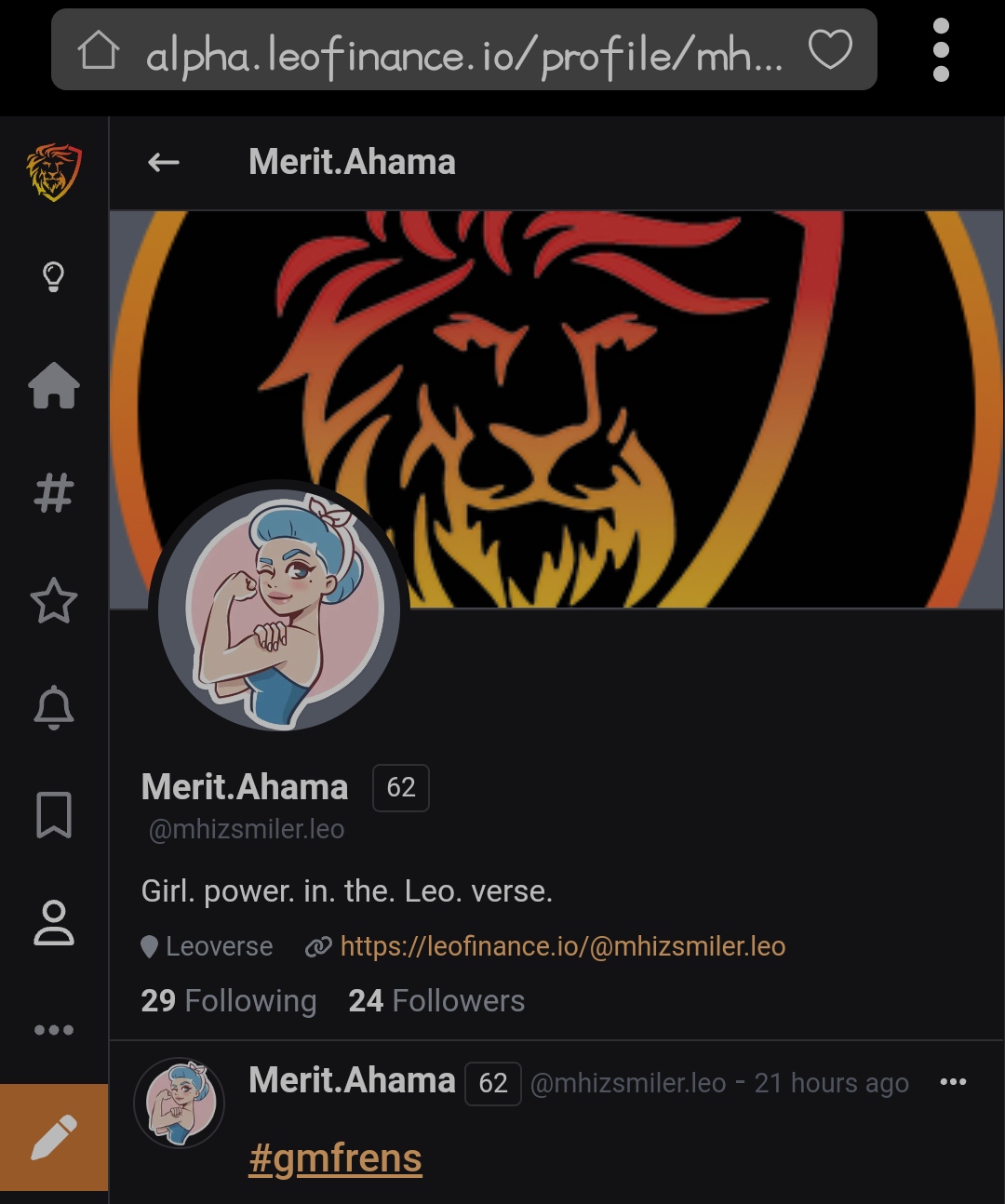
Task: Open the profile sidebar item
Action: (54, 922)
